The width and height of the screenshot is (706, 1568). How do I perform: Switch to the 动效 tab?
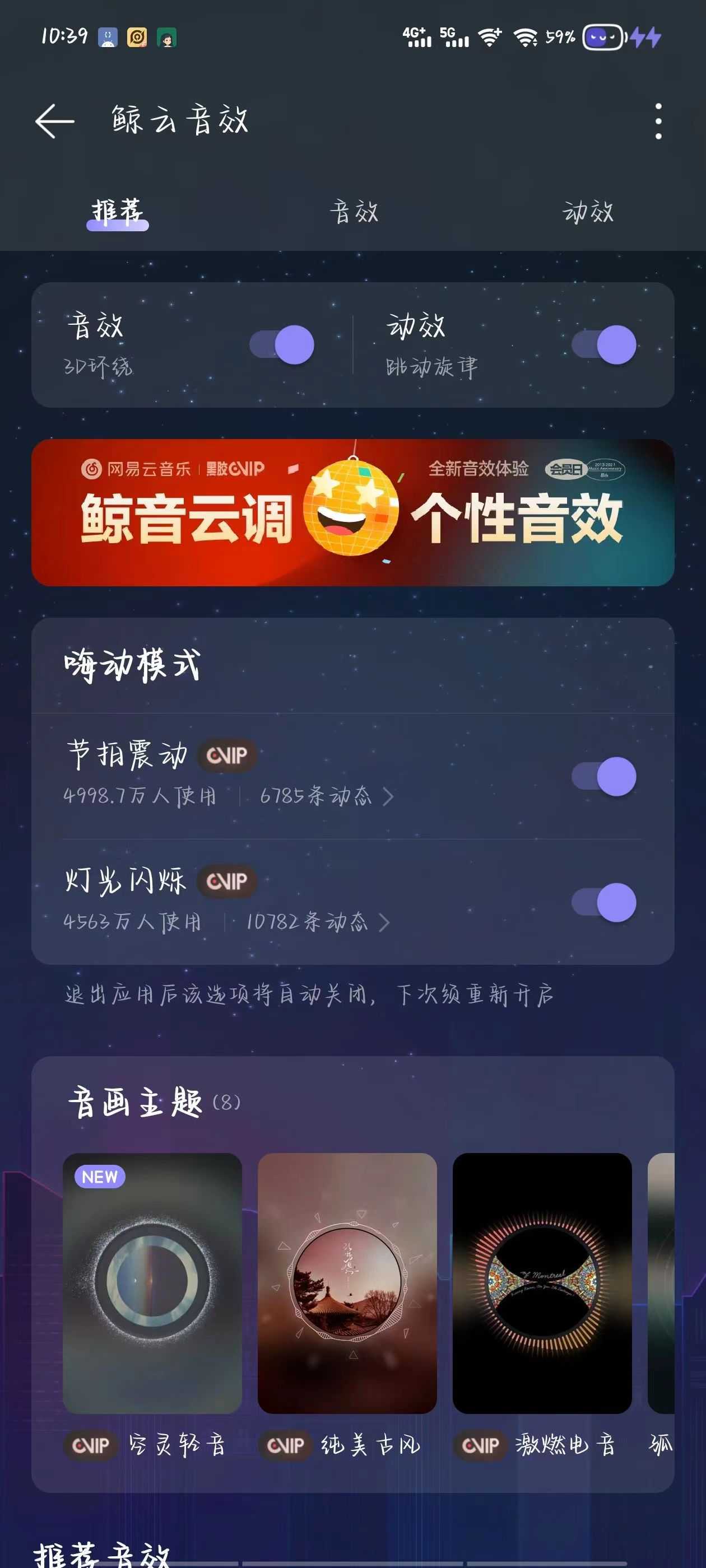click(x=588, y=212)
